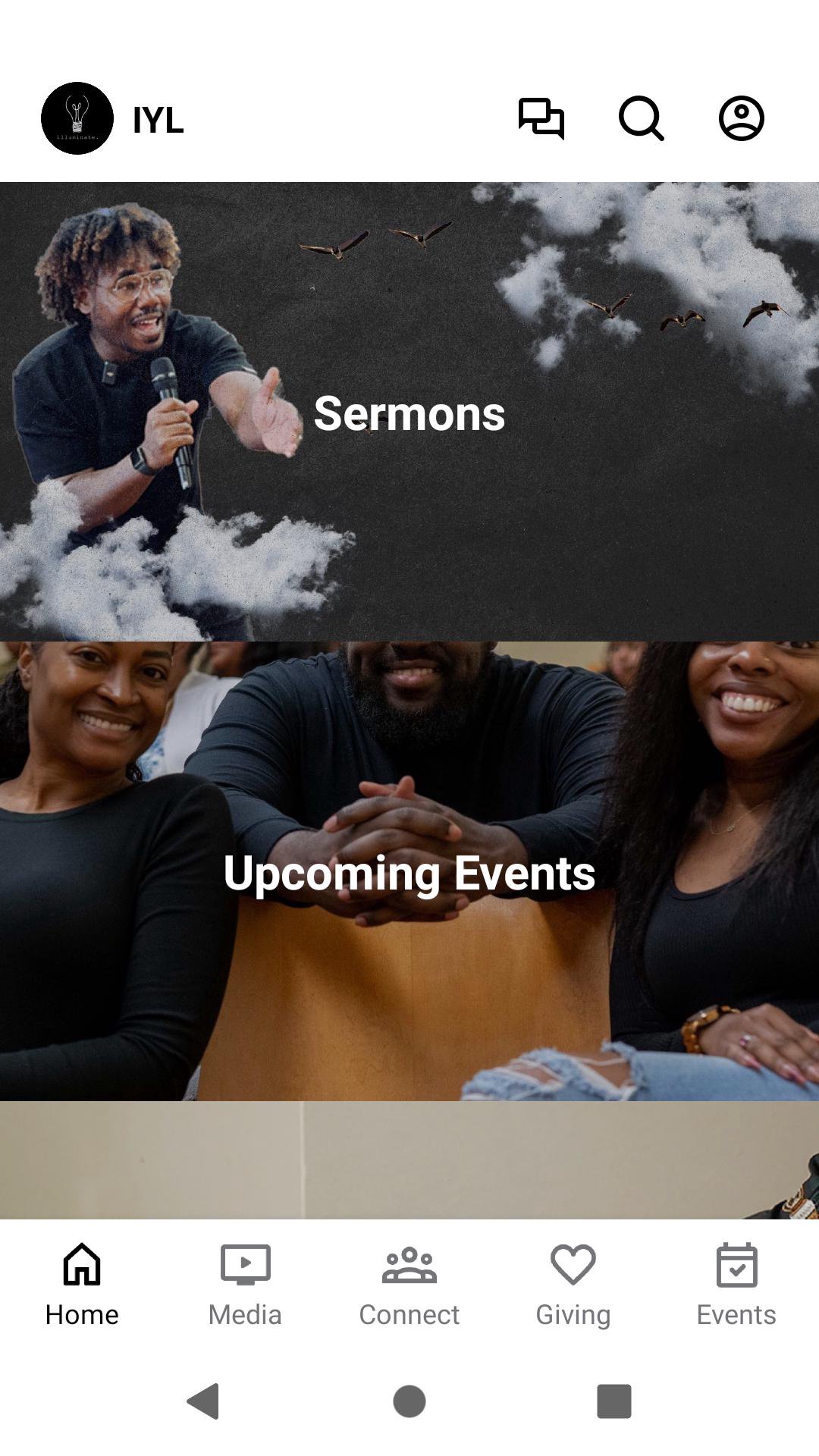819x1456 pixels.
Task: Open the Upcoming Events banner
Action: pos(409,872)
